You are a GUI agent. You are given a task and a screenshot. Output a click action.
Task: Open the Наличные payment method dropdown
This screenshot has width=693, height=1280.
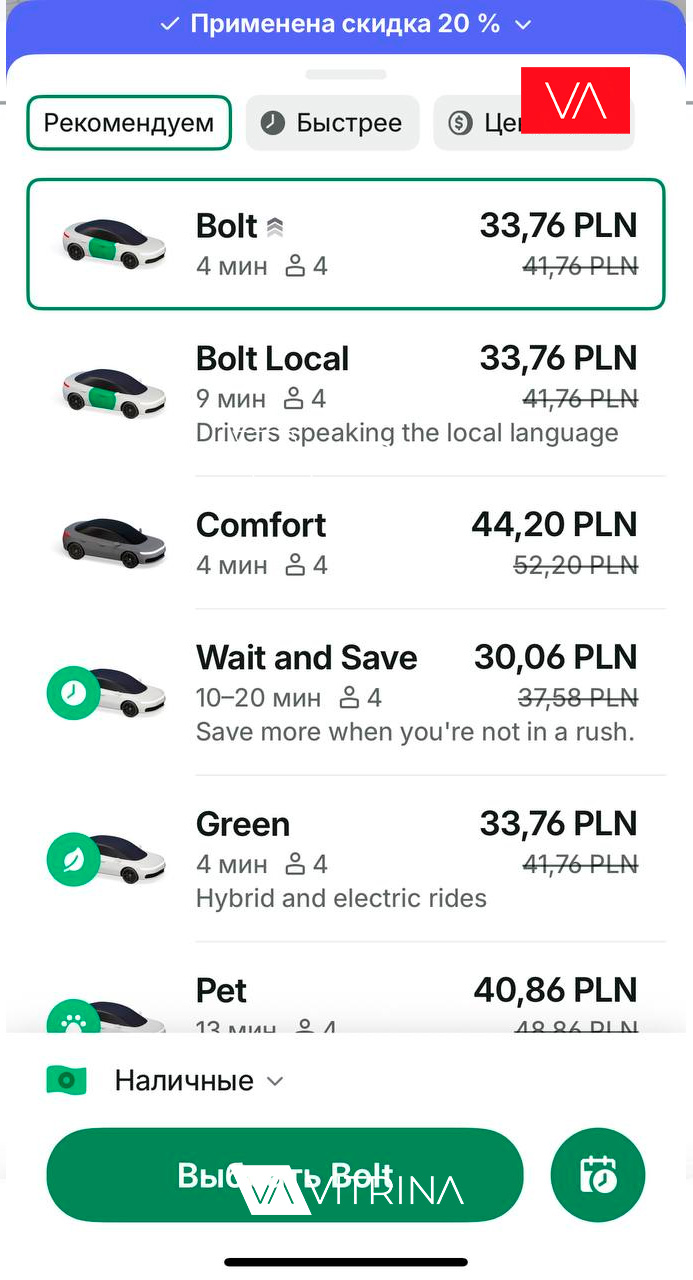pyautogui.click(x=166, y=1080)
